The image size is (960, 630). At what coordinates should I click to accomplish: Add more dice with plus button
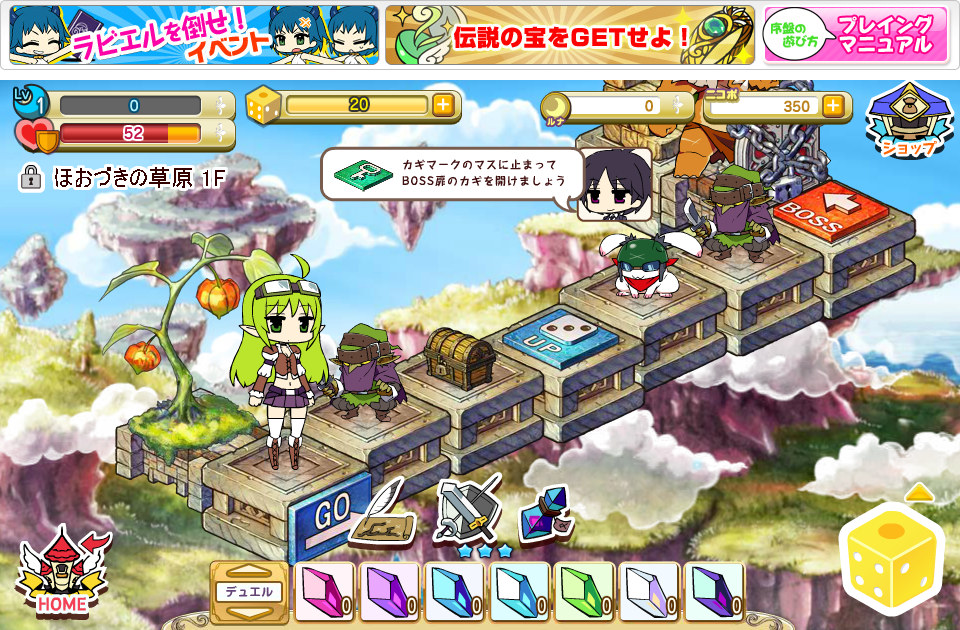click(x=443, y=104)
